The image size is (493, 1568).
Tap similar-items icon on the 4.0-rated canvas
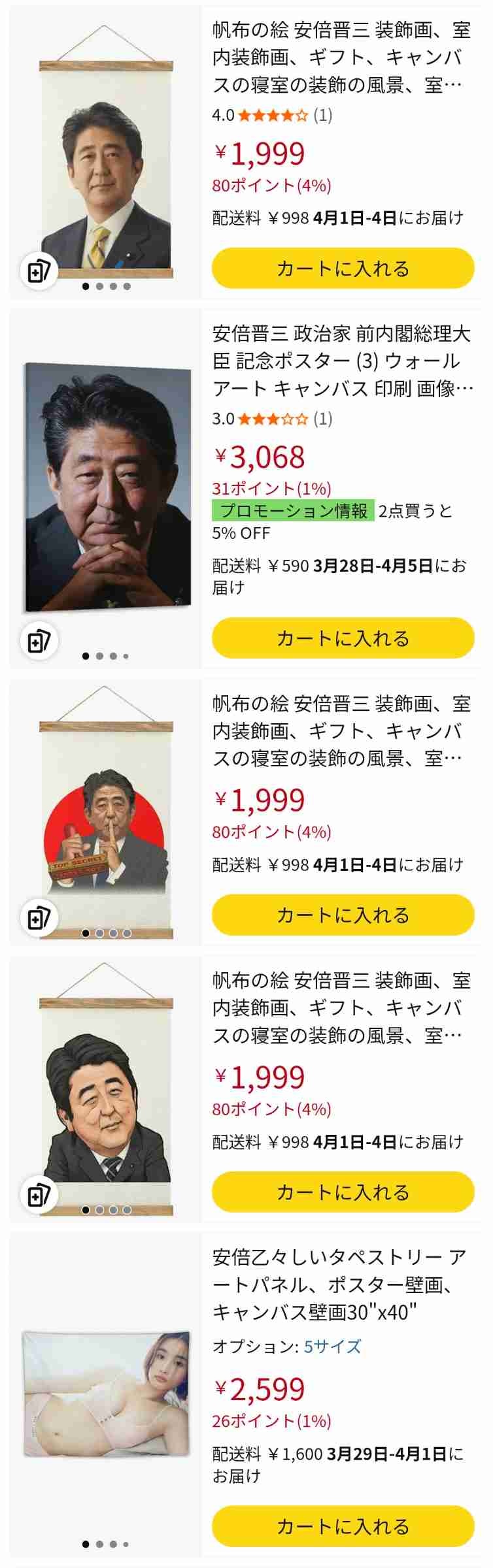(39, 271)
